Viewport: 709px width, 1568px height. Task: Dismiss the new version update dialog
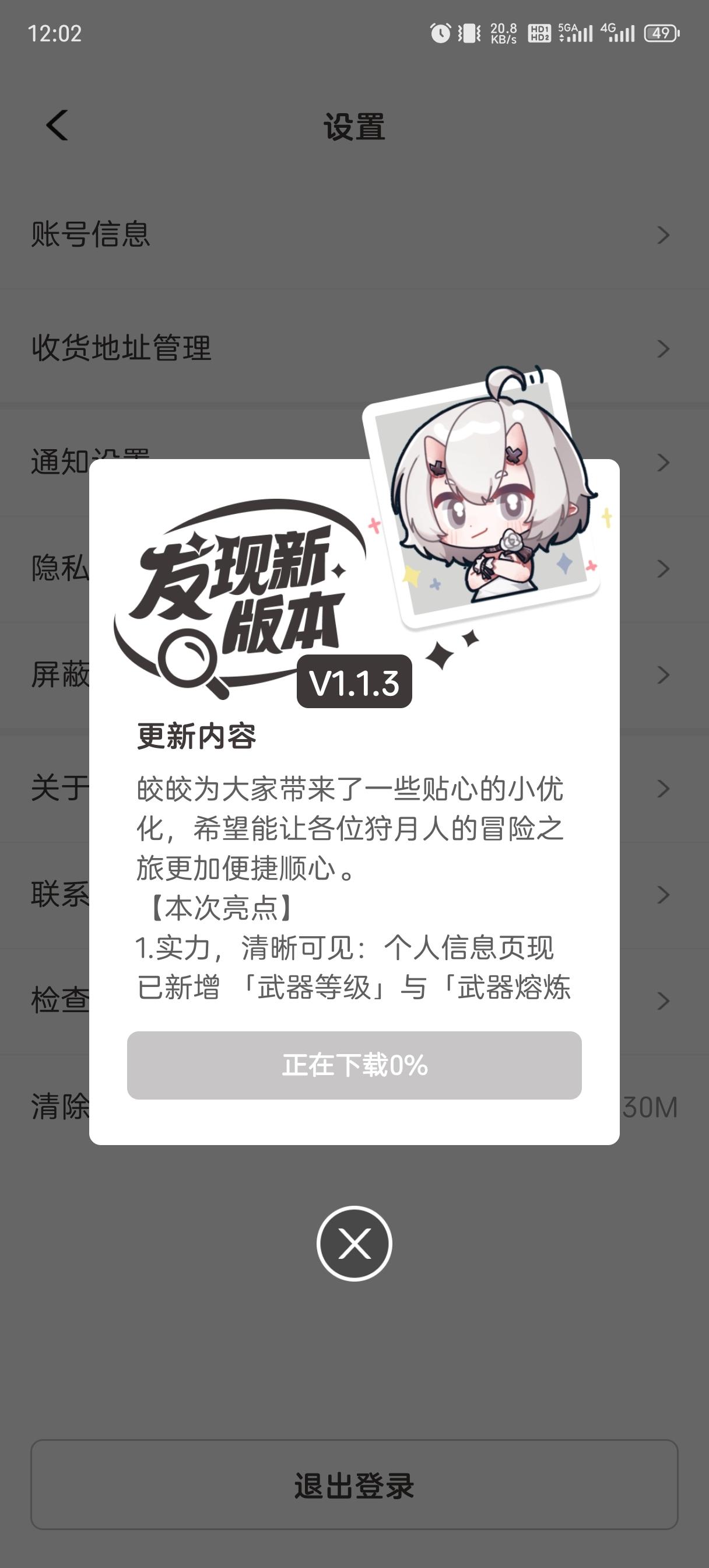pos(354,1243)
